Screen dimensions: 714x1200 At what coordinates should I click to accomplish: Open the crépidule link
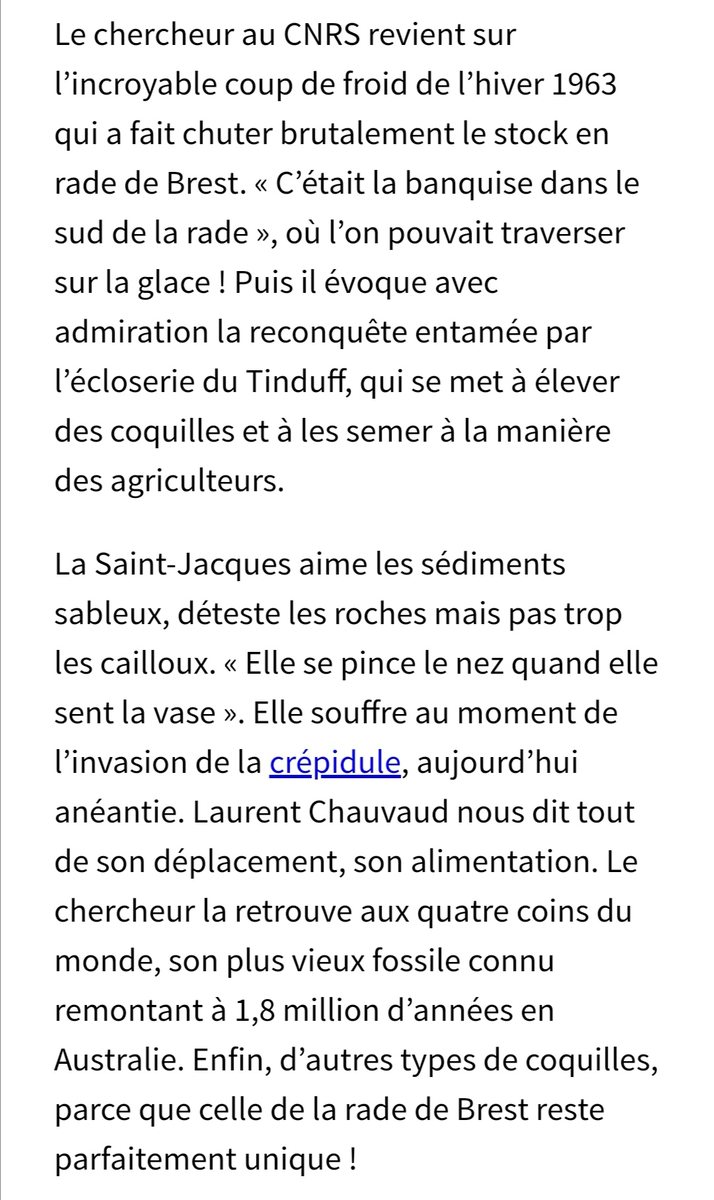pos(335,763)
